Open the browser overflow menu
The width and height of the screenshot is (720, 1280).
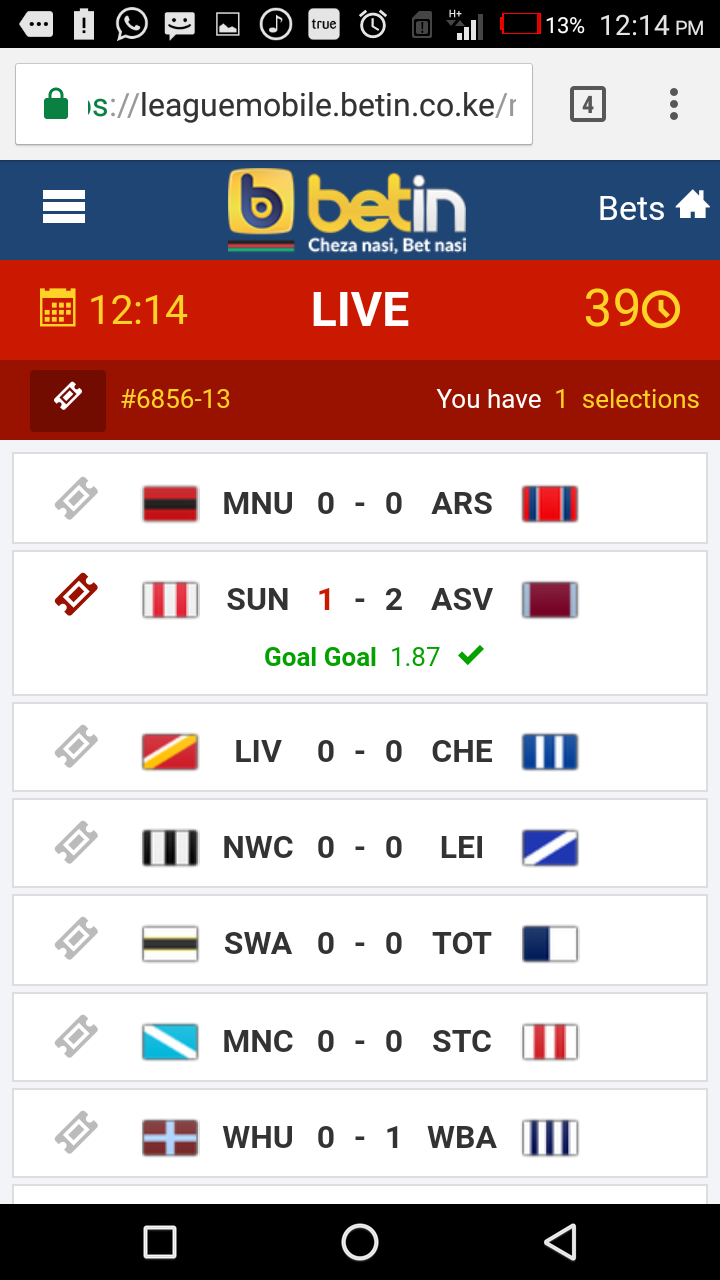coord(674,104)
